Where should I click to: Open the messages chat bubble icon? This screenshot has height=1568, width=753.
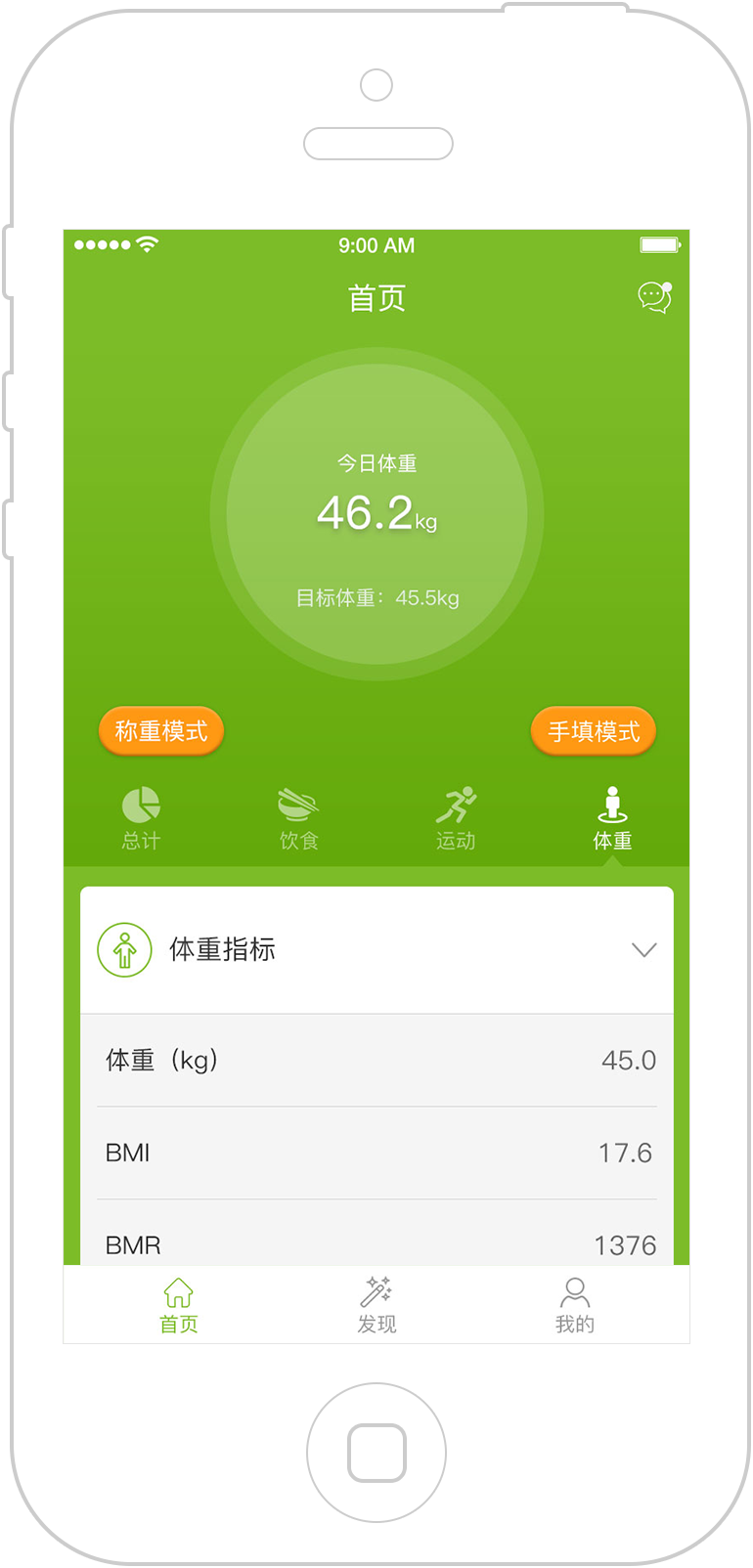click(653, 296)
